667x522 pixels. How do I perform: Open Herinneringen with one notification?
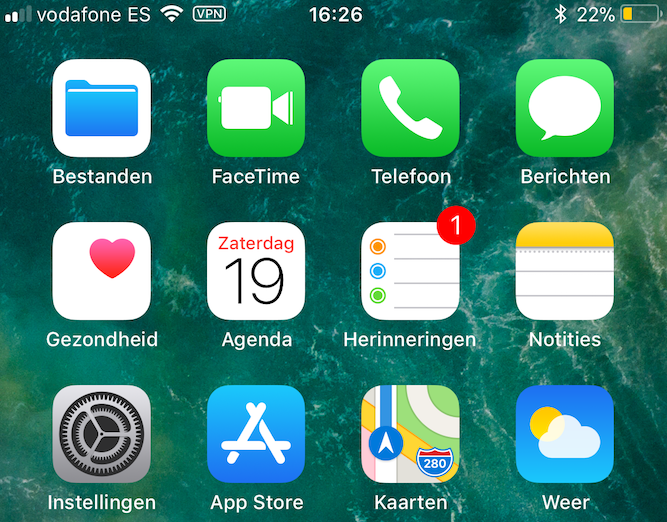(410, 271)
